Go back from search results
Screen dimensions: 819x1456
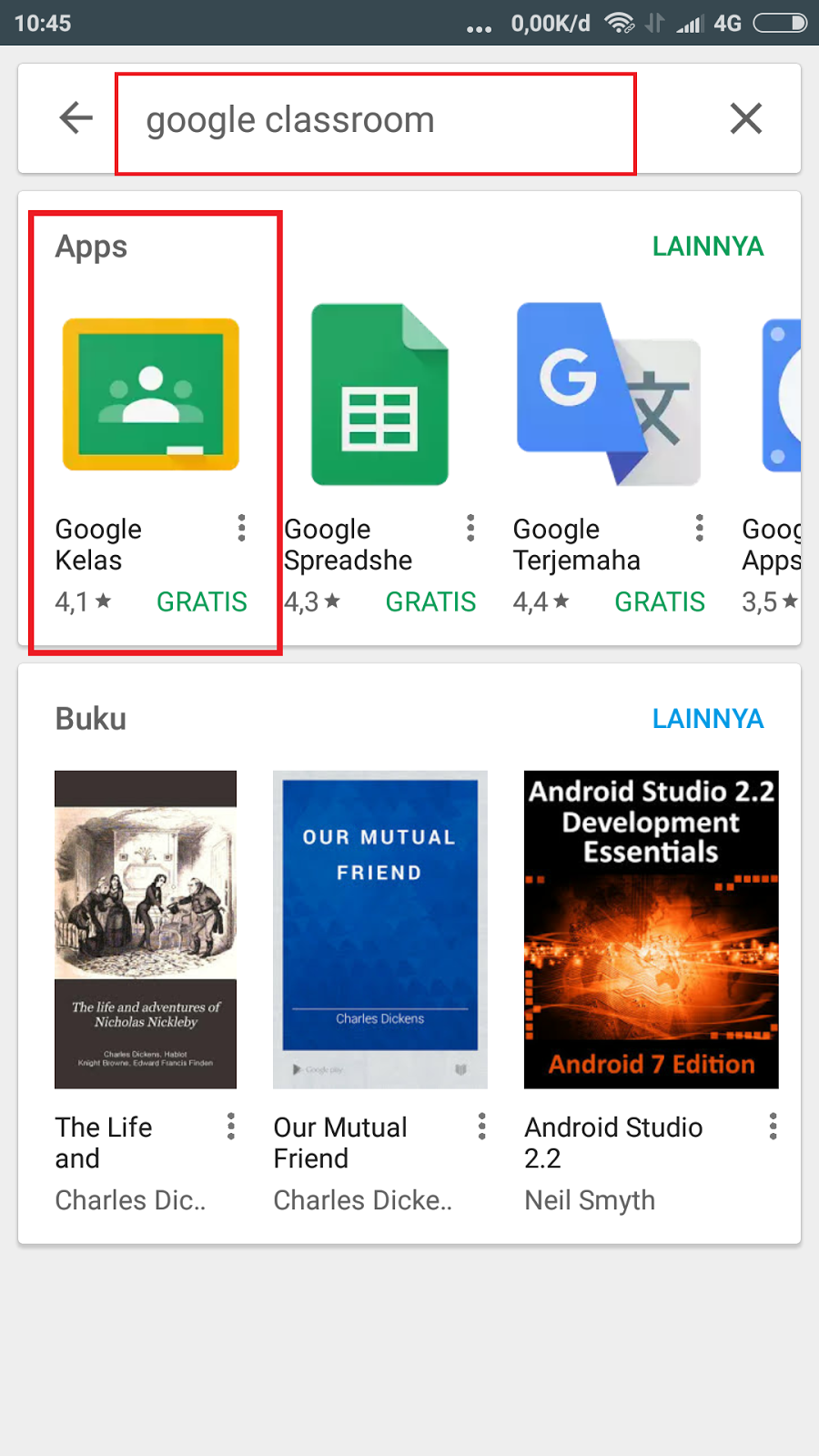click(x=76, y=118)
